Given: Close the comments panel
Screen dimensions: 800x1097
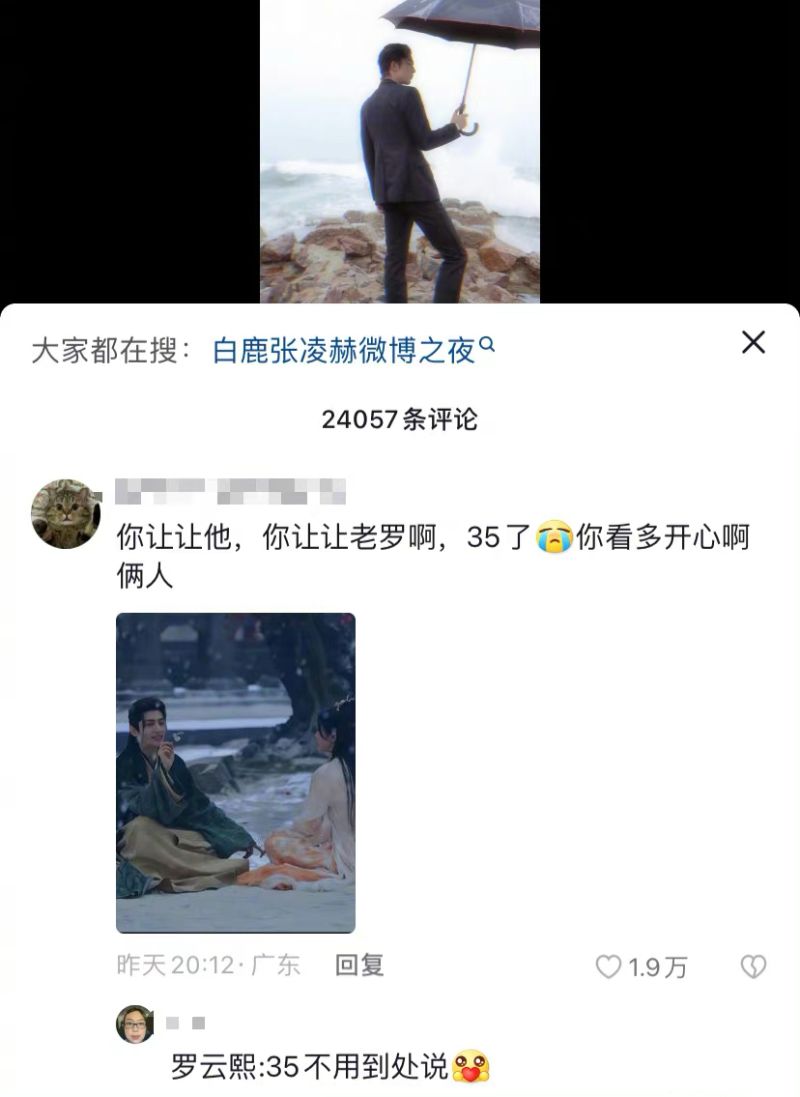Looking at the screenshot, I should [753, 343].
